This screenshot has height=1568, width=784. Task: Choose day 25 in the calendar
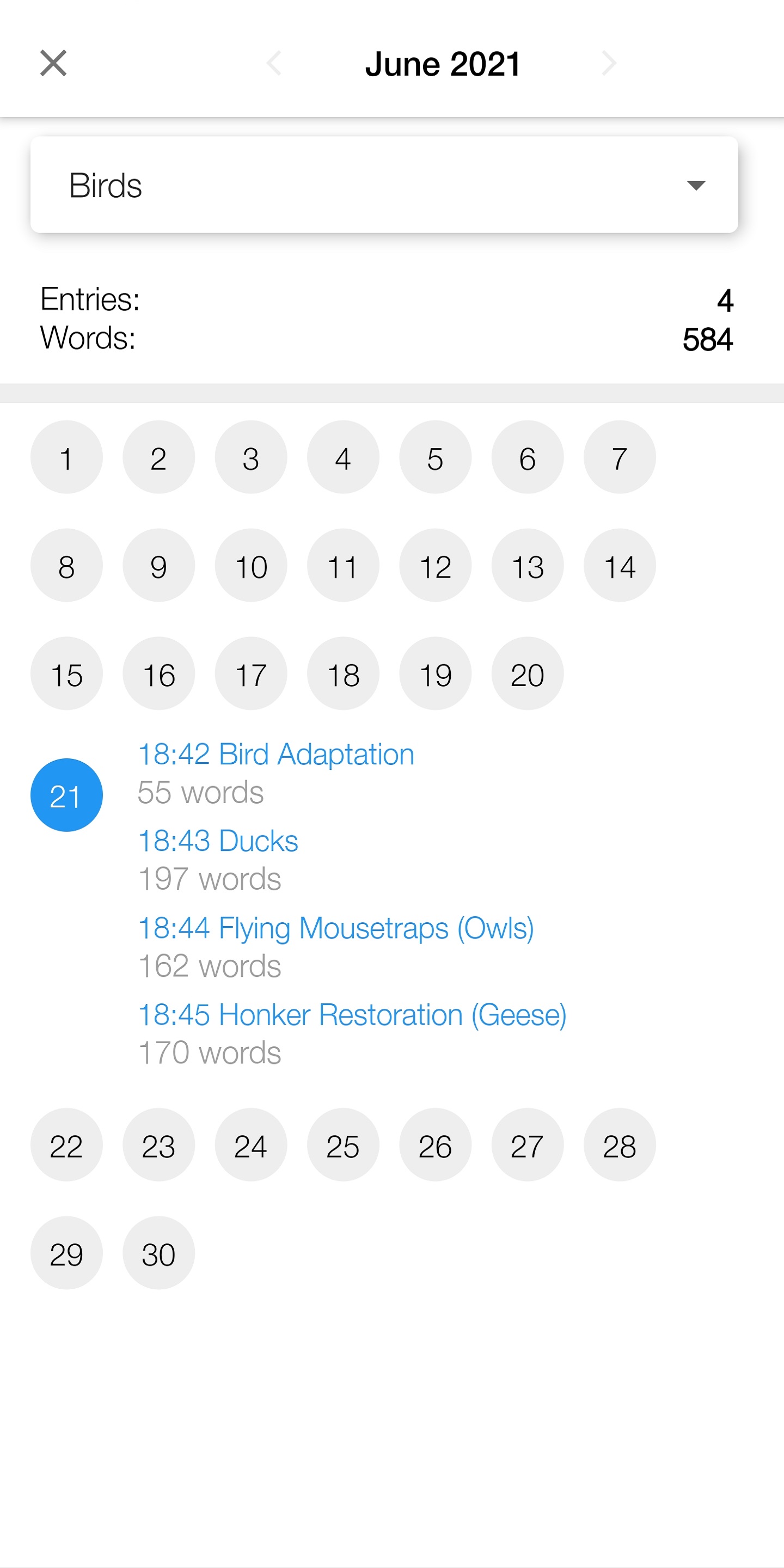tap(344, 1146)
